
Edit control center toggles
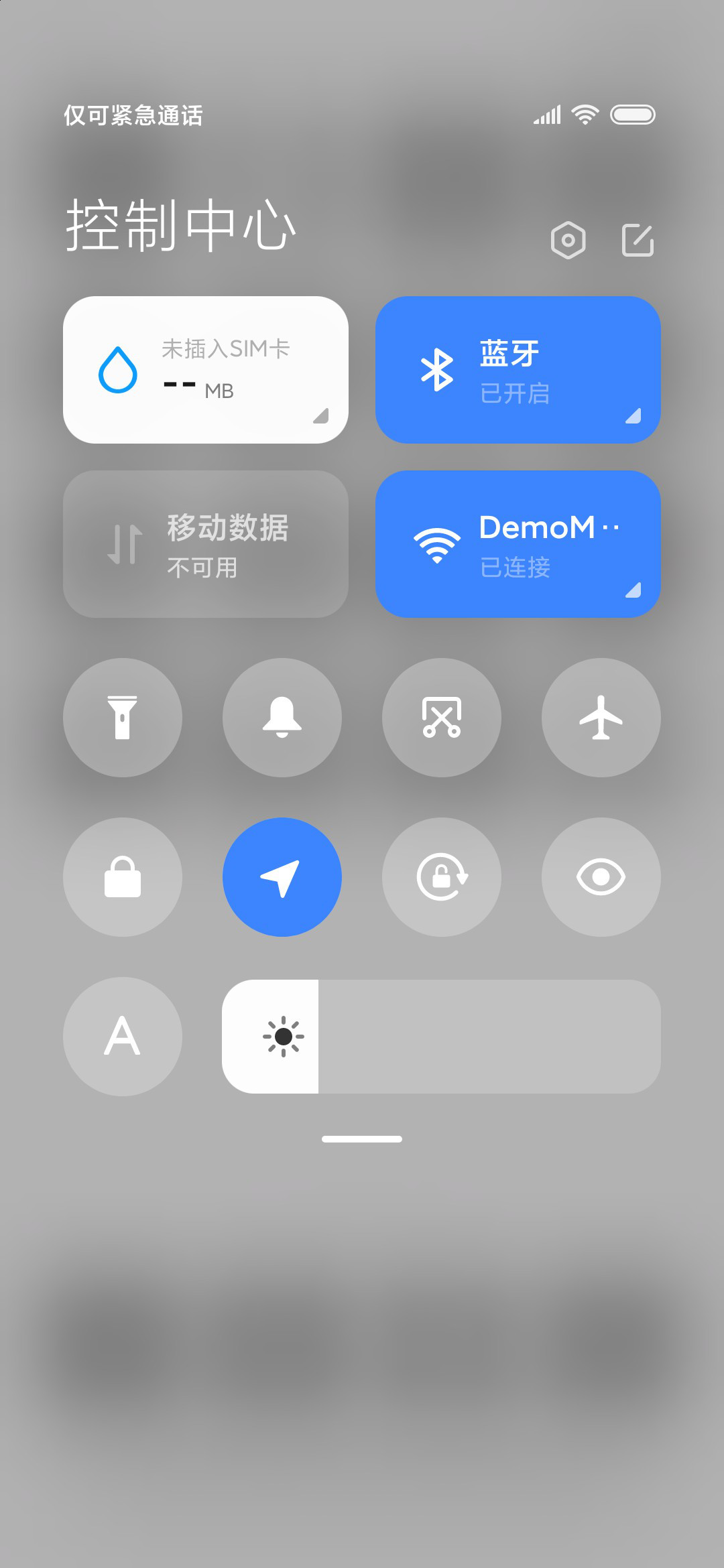point(638,240)
